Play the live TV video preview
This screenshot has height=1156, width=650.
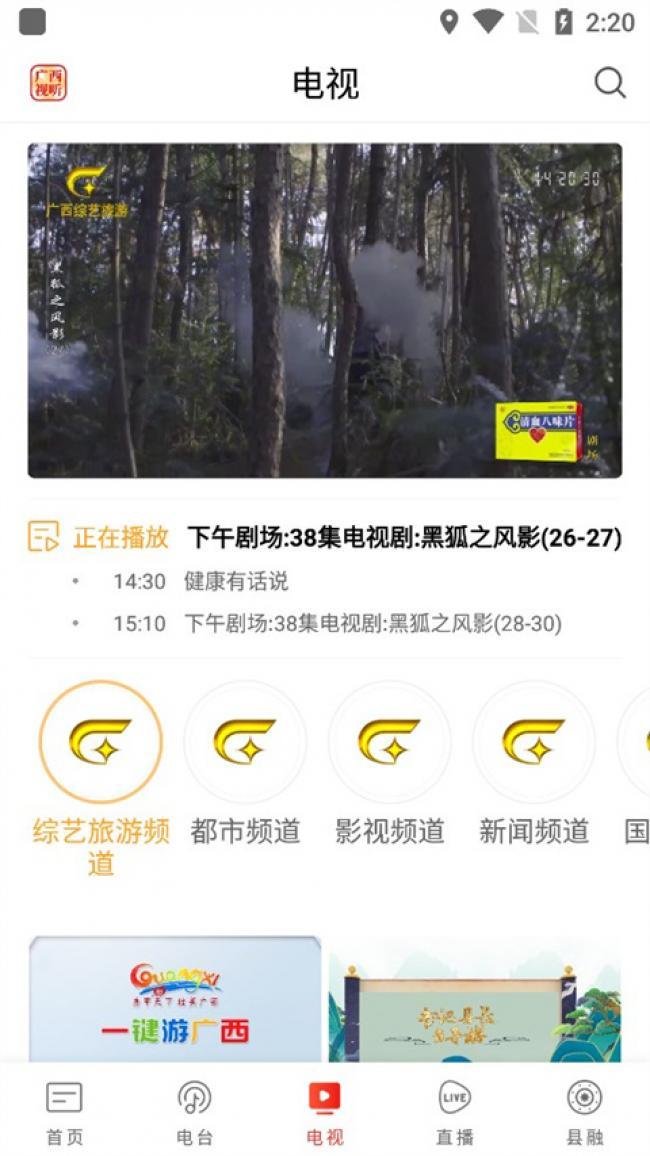(x=325, y=310)
